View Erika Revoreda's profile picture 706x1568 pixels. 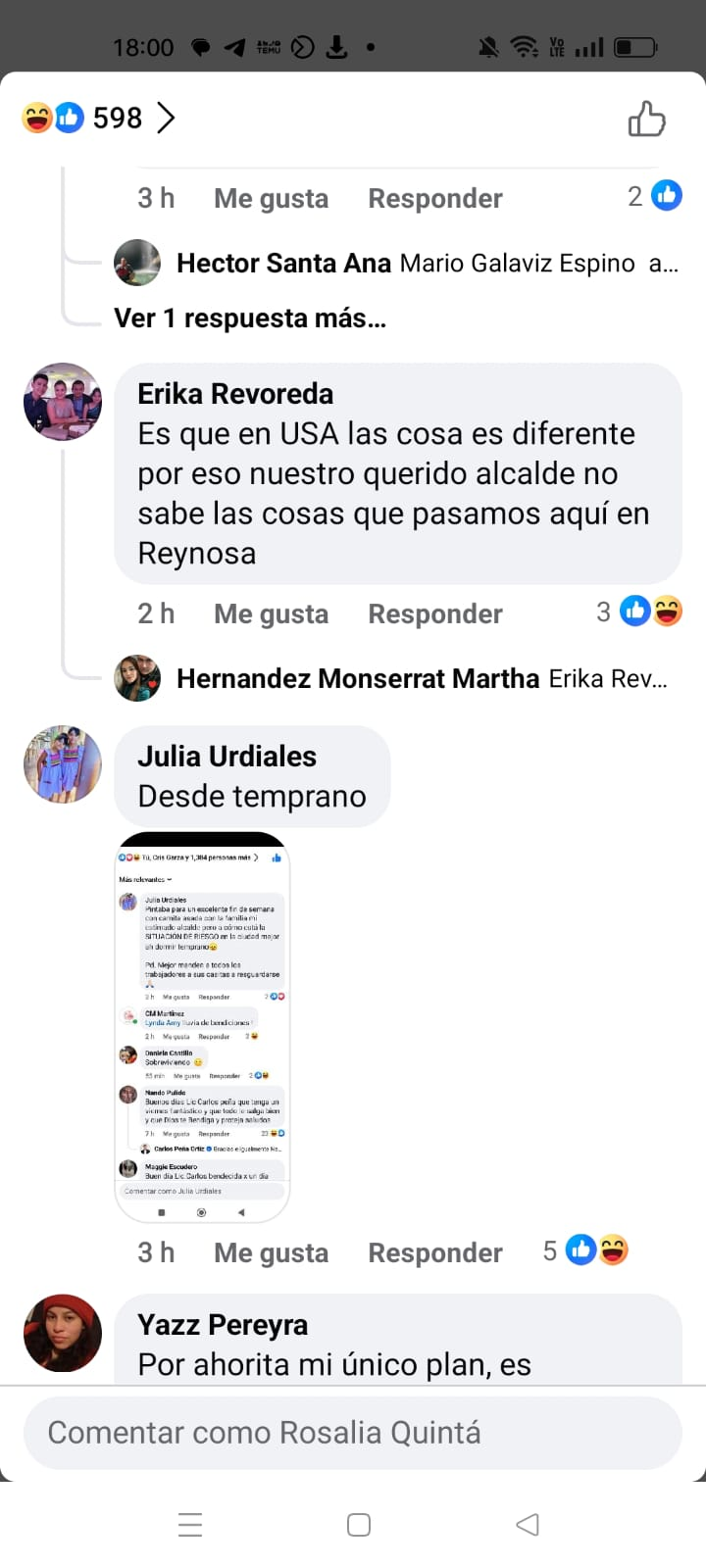point(63,402)
